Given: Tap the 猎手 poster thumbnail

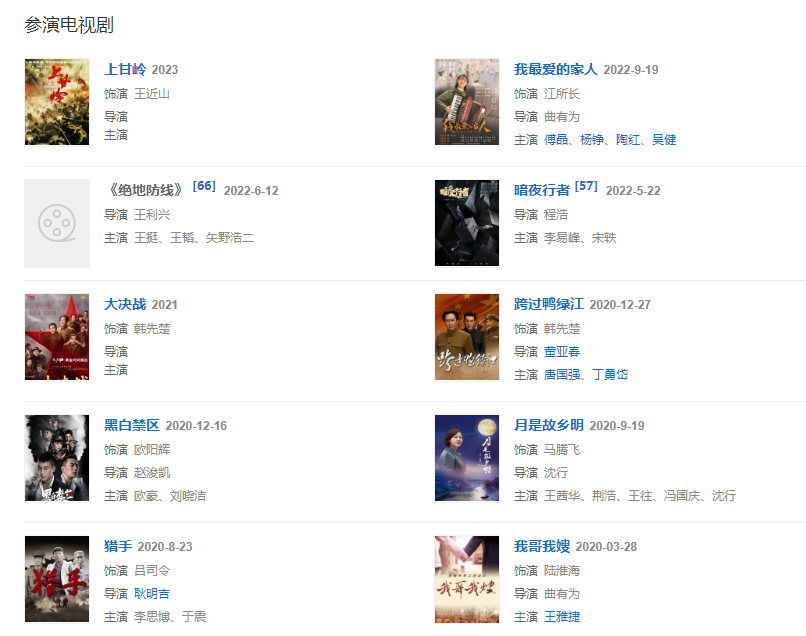Looking at the screenshot, I should tap(57, 579).
